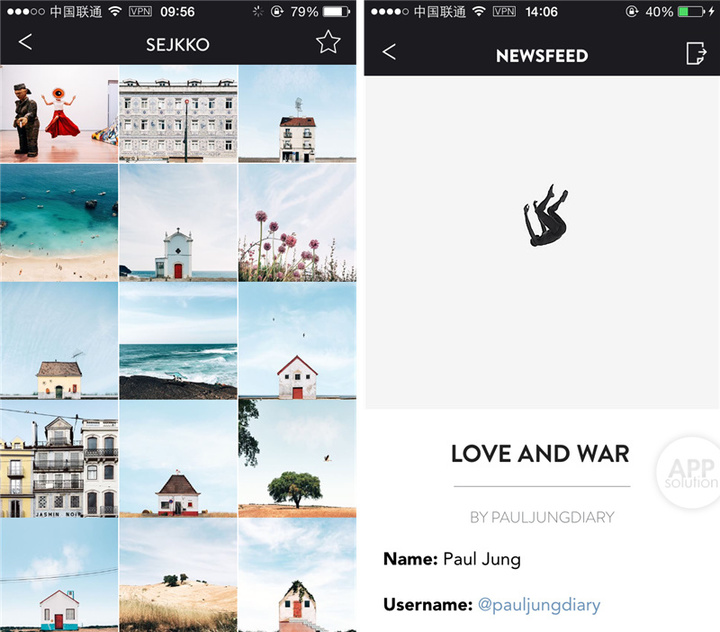Open the turquoise beach aerial photo
The image size is (720, 632).
59,223
